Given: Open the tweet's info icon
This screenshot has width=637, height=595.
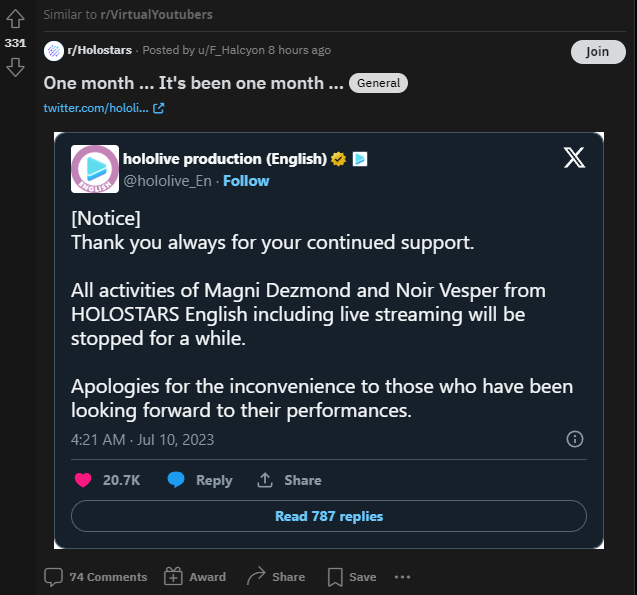Looking at the screenshot, I should tap(575, 439).
